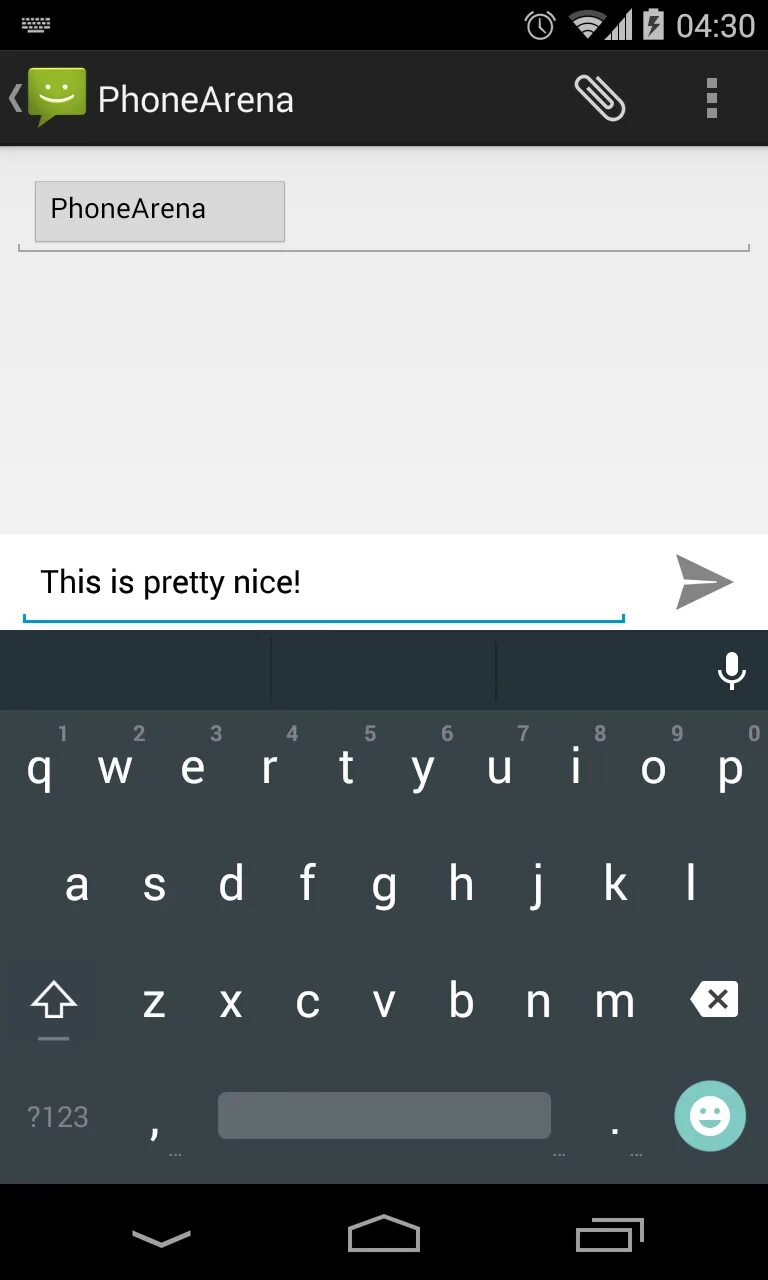Viewport: 768px width, 1280px height.
Task: Tap the space bar
Action: [x=384, y=1116]
